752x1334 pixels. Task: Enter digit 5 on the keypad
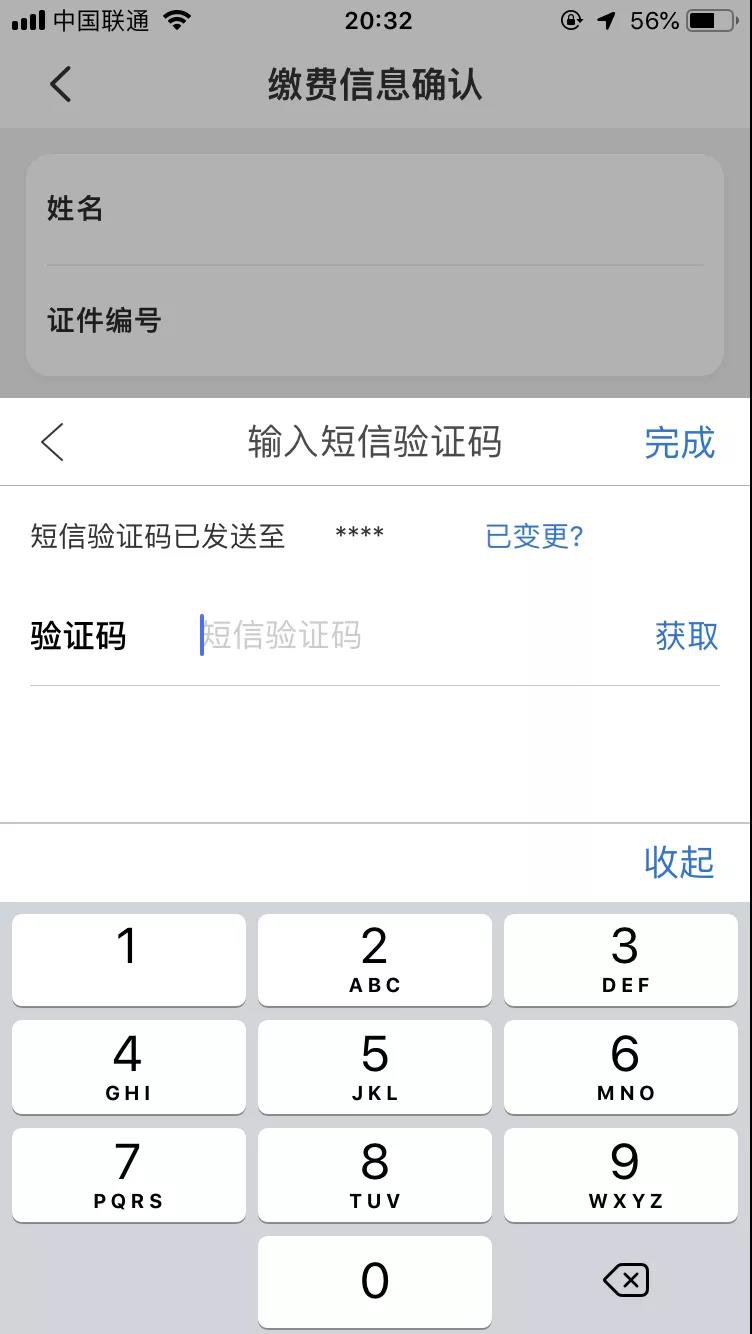pos(375,1066)
